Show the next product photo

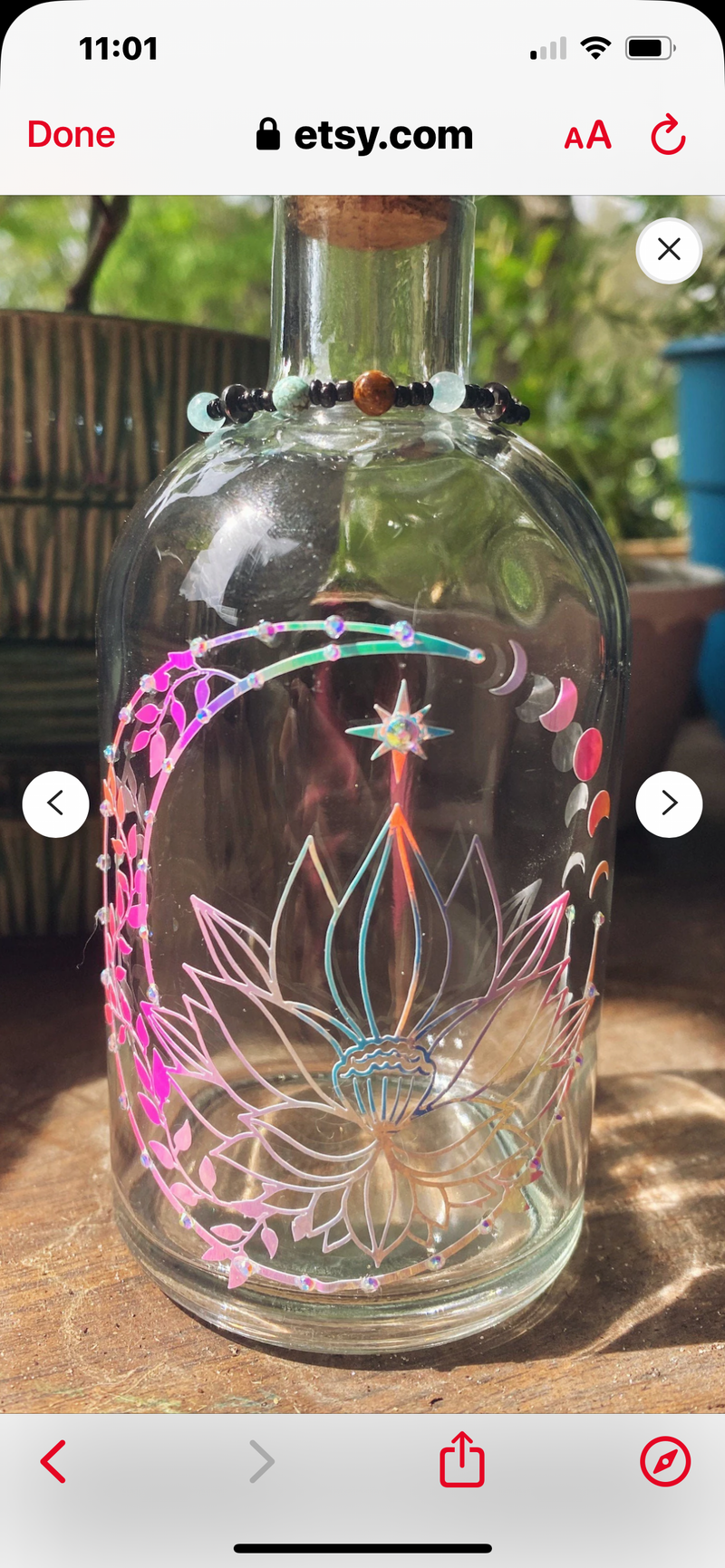(669, 803)
